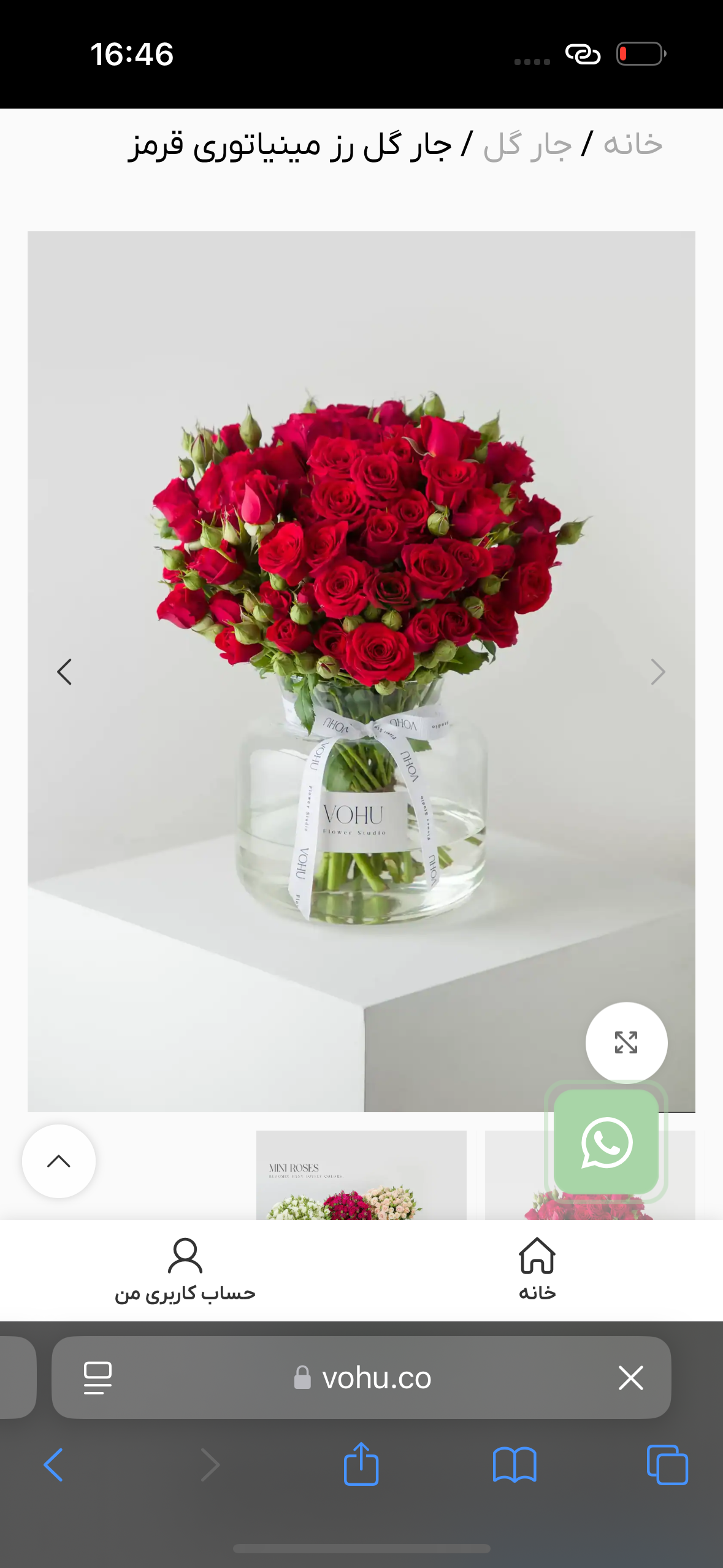The image size is (723, 1568).
Task: Contact the shop via WhatsApp button
Action: pos(606,1142)
